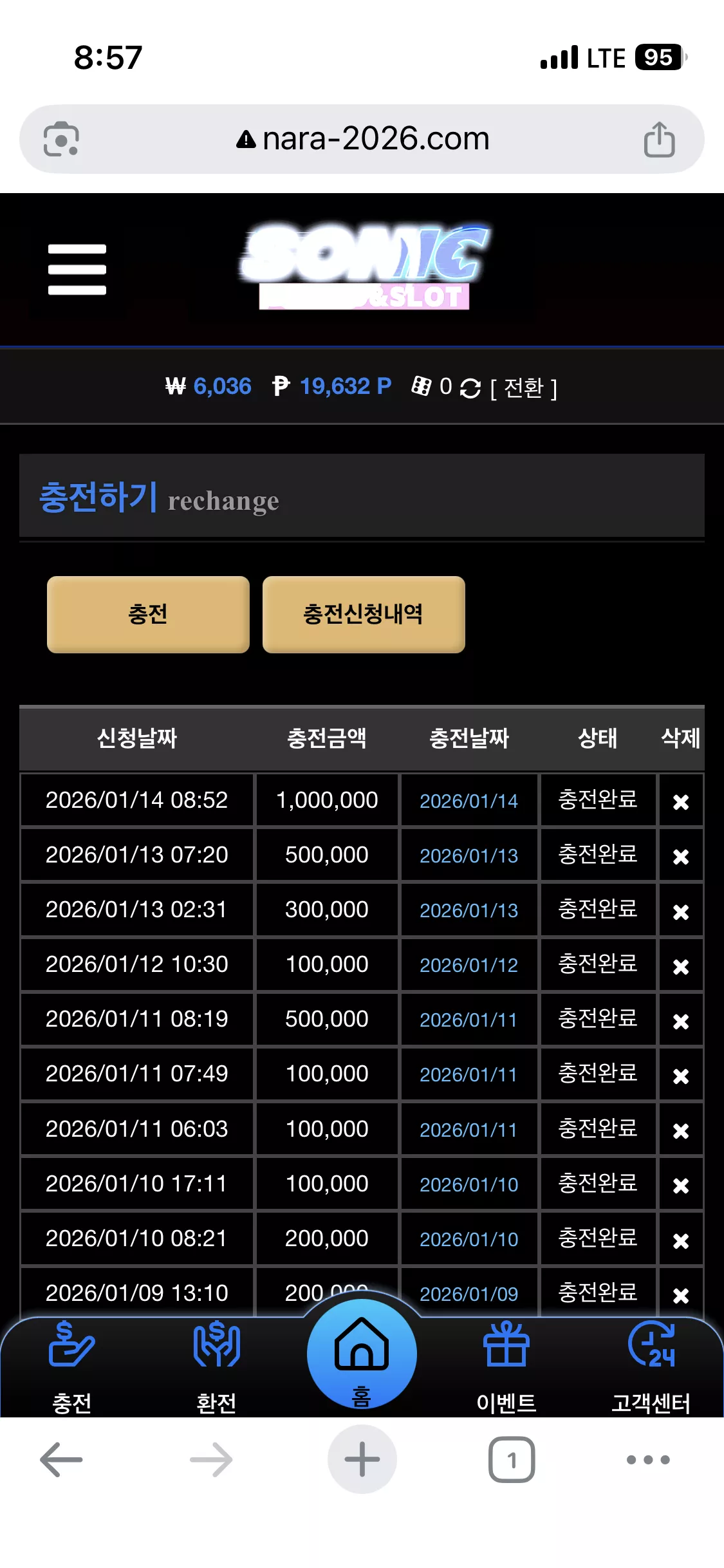Delete the 2026/01/14 08:52 entry
724x1568 pixels.
681,802
